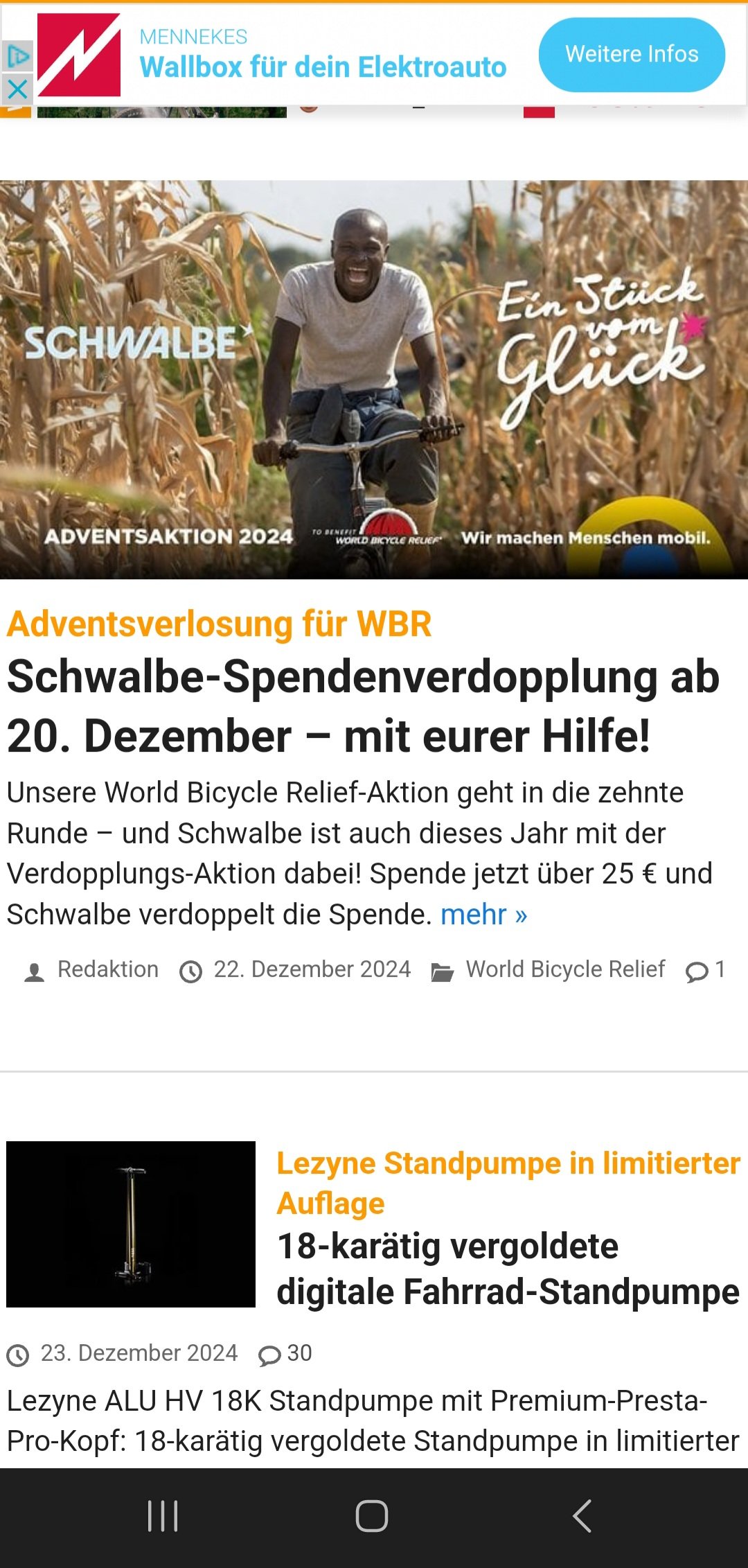This screenshot has height=1568, width=748.
Task: Open the Lezyne pump thumbnail
Action: coord(131,1224)
